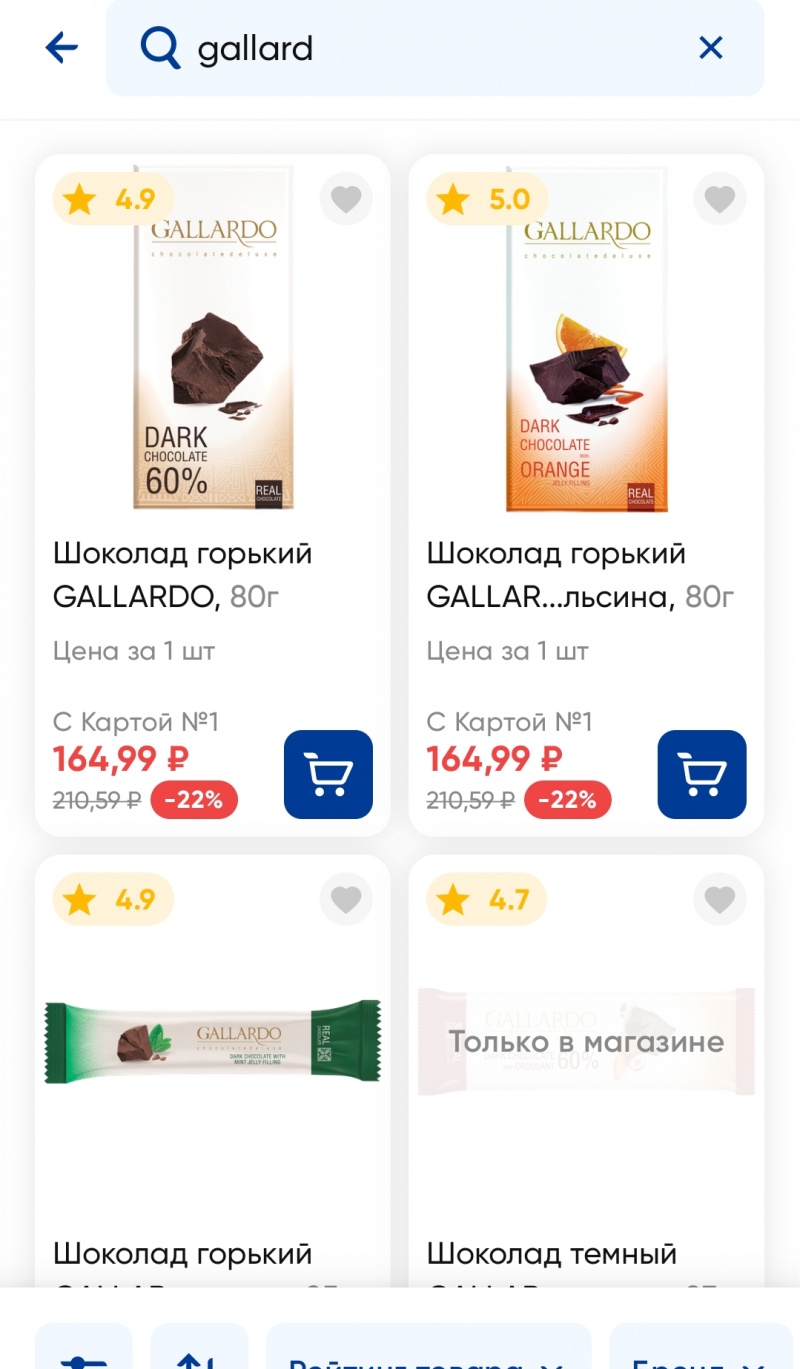Open the filters button
The image size is (800, 1369).
point(84,1352)
